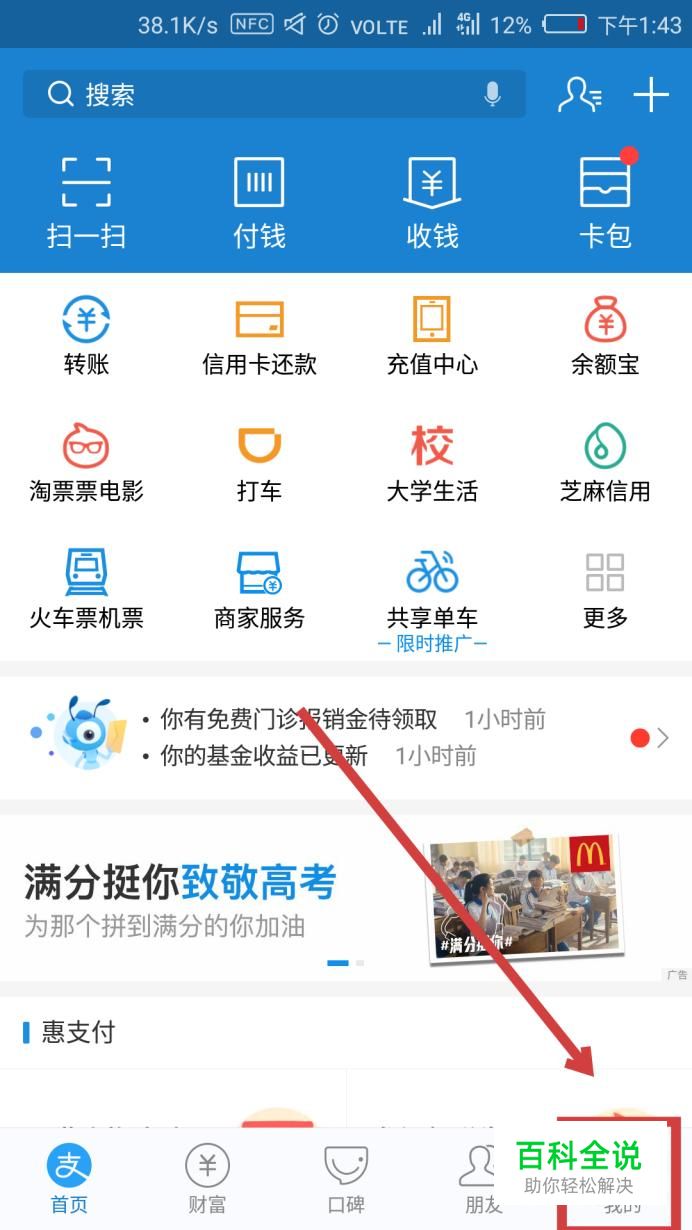Open the 搜索 search box
The width and height of the screenshot is (692, 1230).
pos(250,95)
